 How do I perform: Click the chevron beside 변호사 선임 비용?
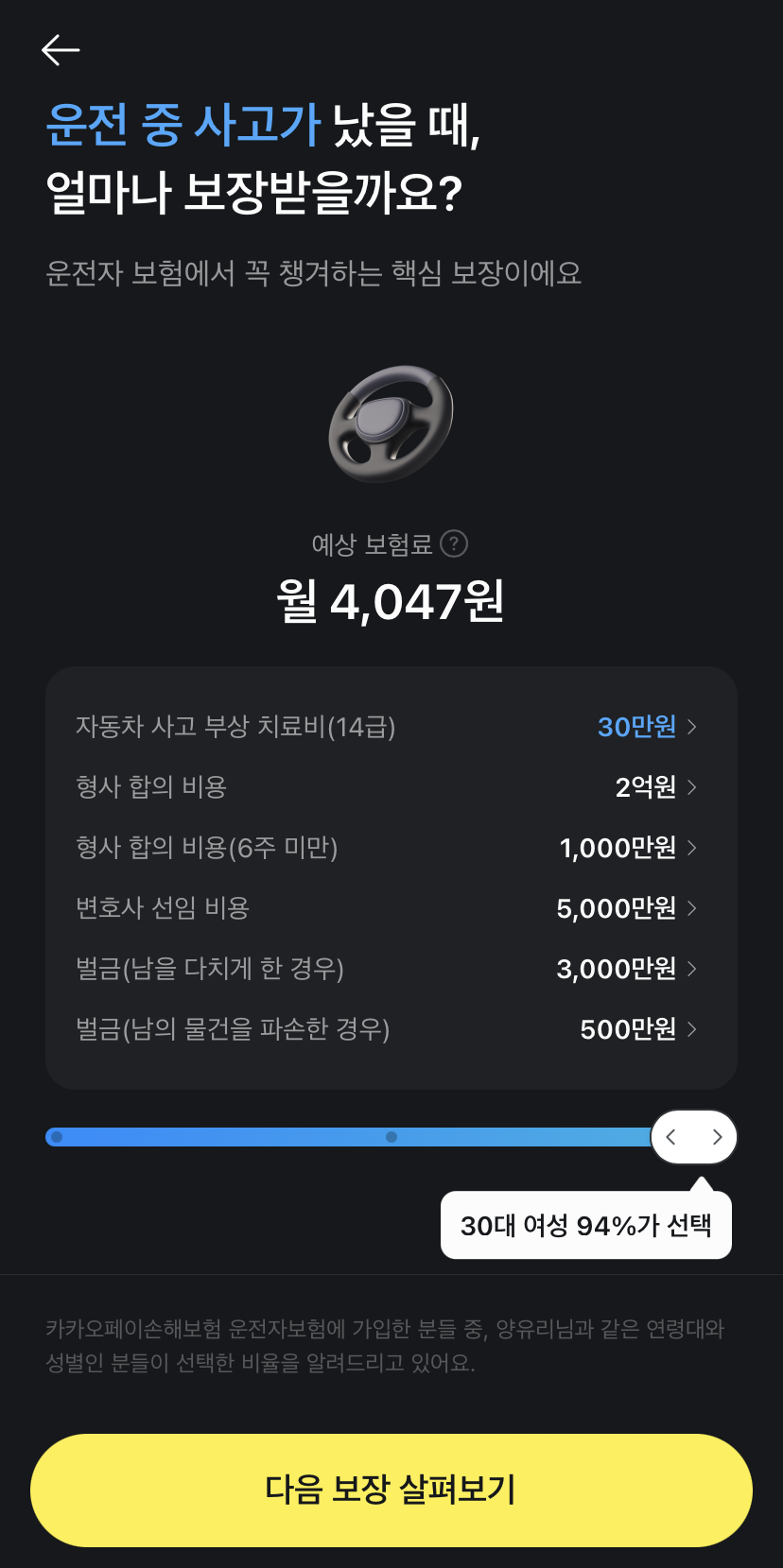[693, 908]
